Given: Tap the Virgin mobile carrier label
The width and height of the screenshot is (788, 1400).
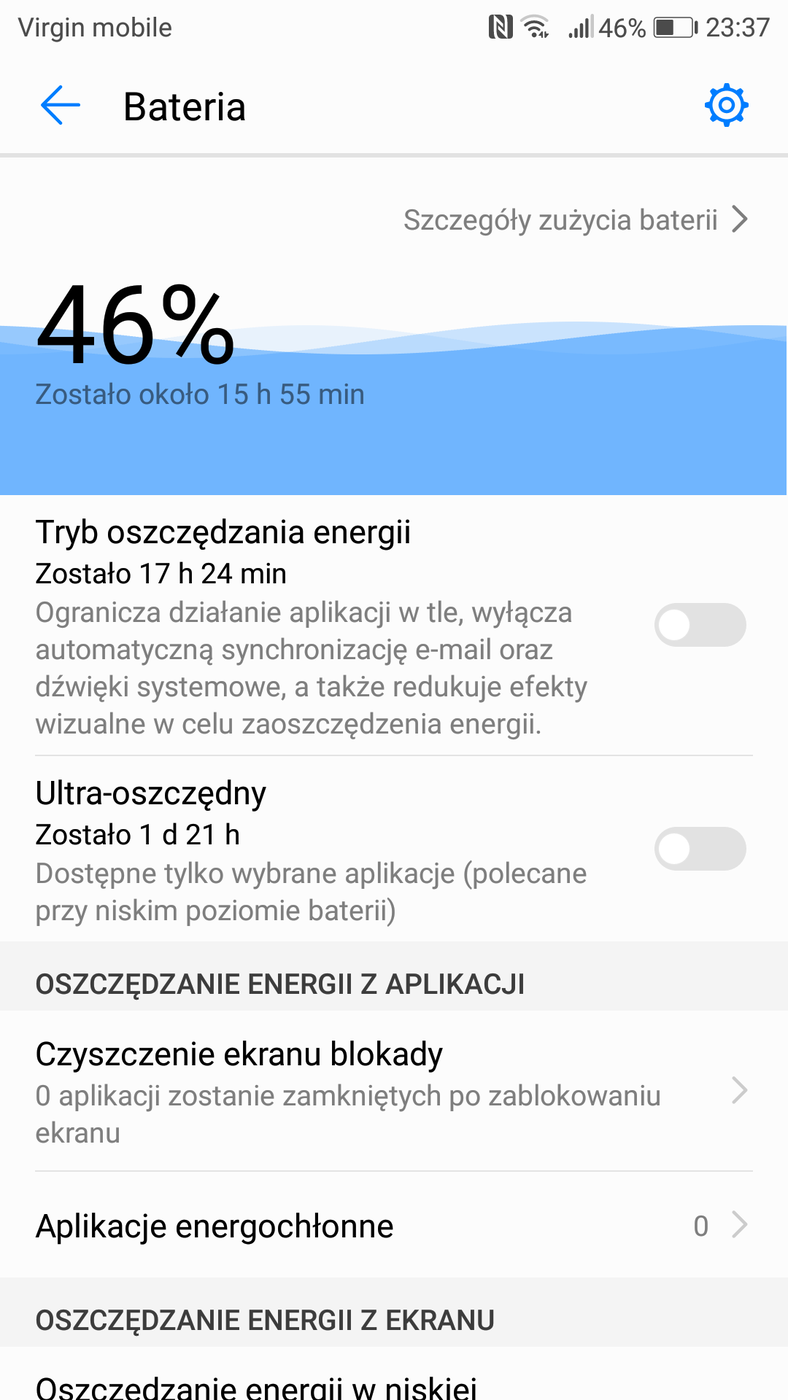Looking at the screenshot, I should [93, 27].
